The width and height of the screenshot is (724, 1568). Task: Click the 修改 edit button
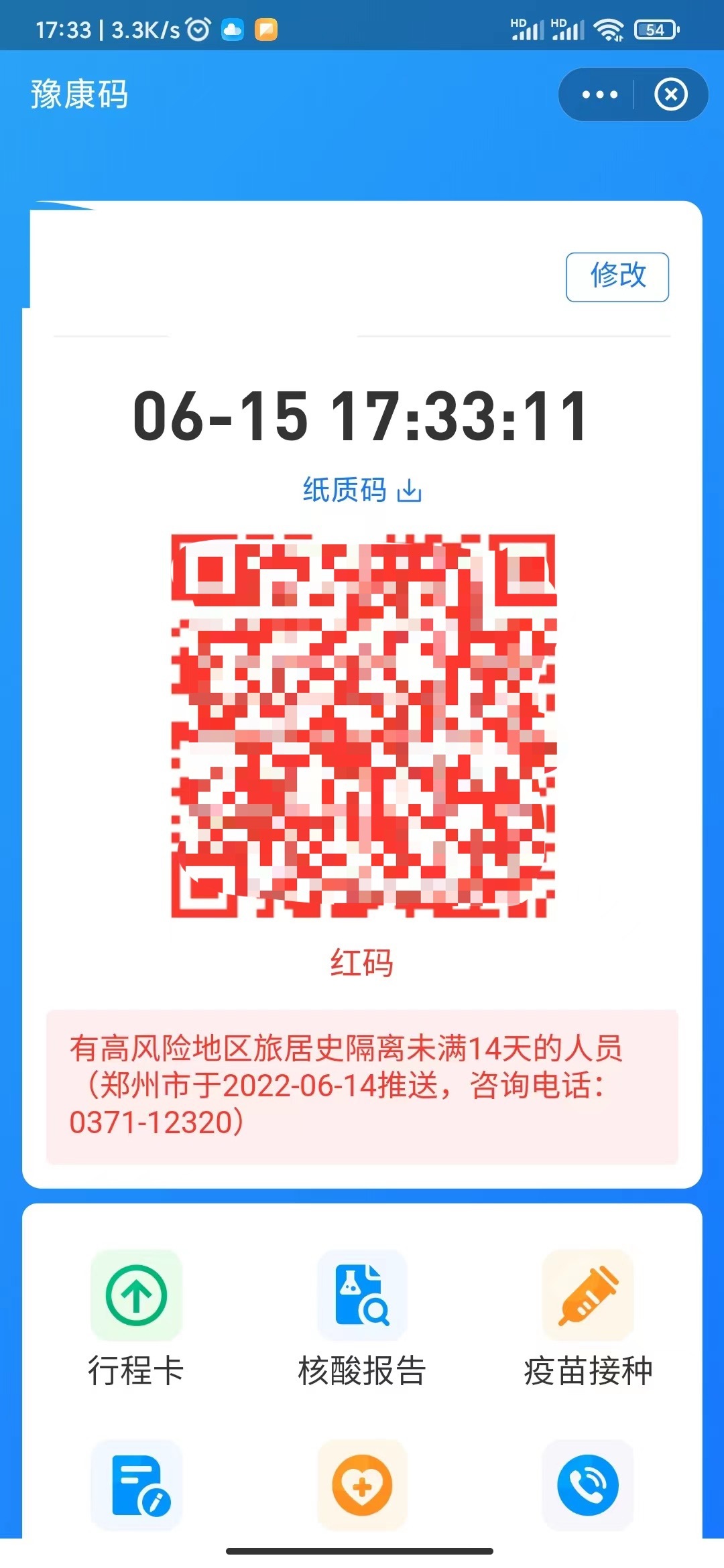(617, 277)
